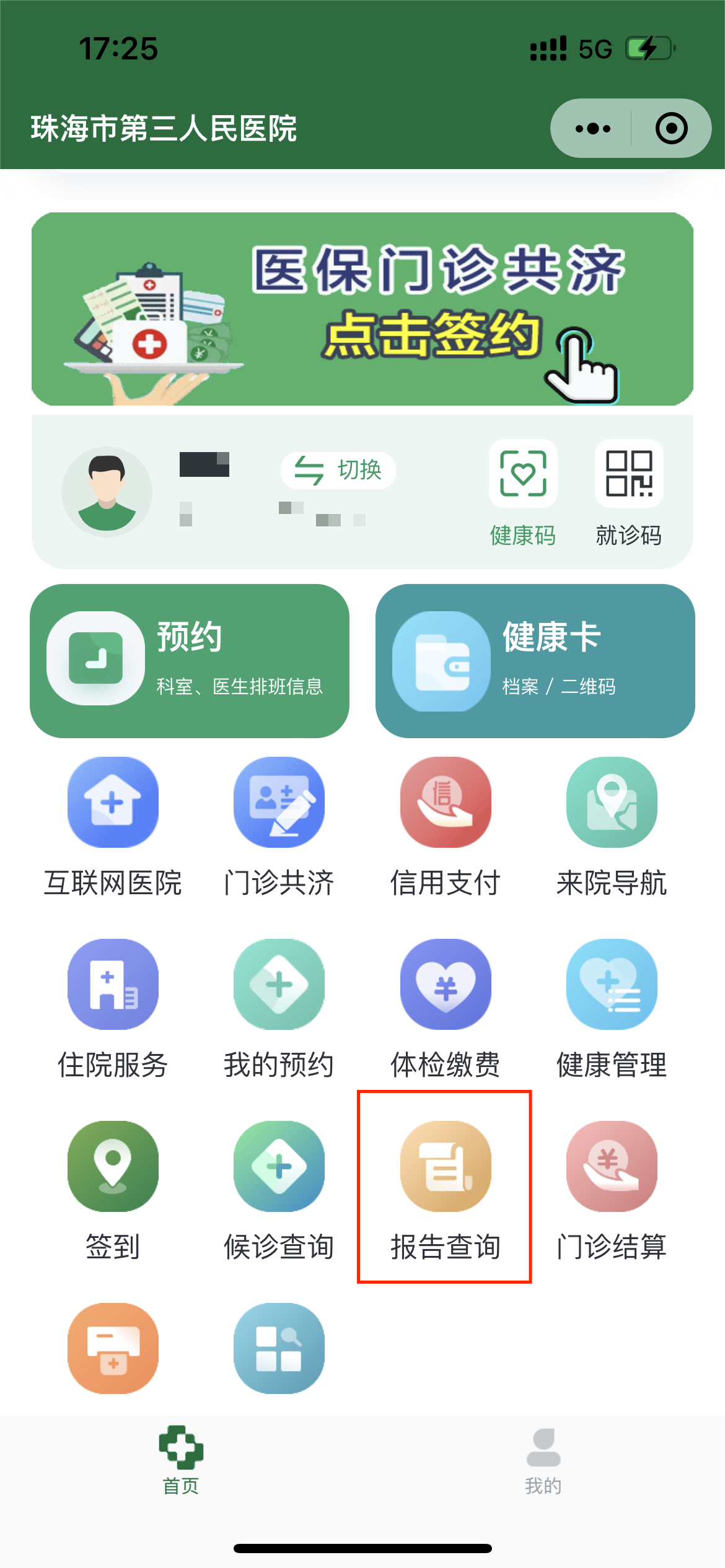Open the 预约 appointment card

(190, 661)
